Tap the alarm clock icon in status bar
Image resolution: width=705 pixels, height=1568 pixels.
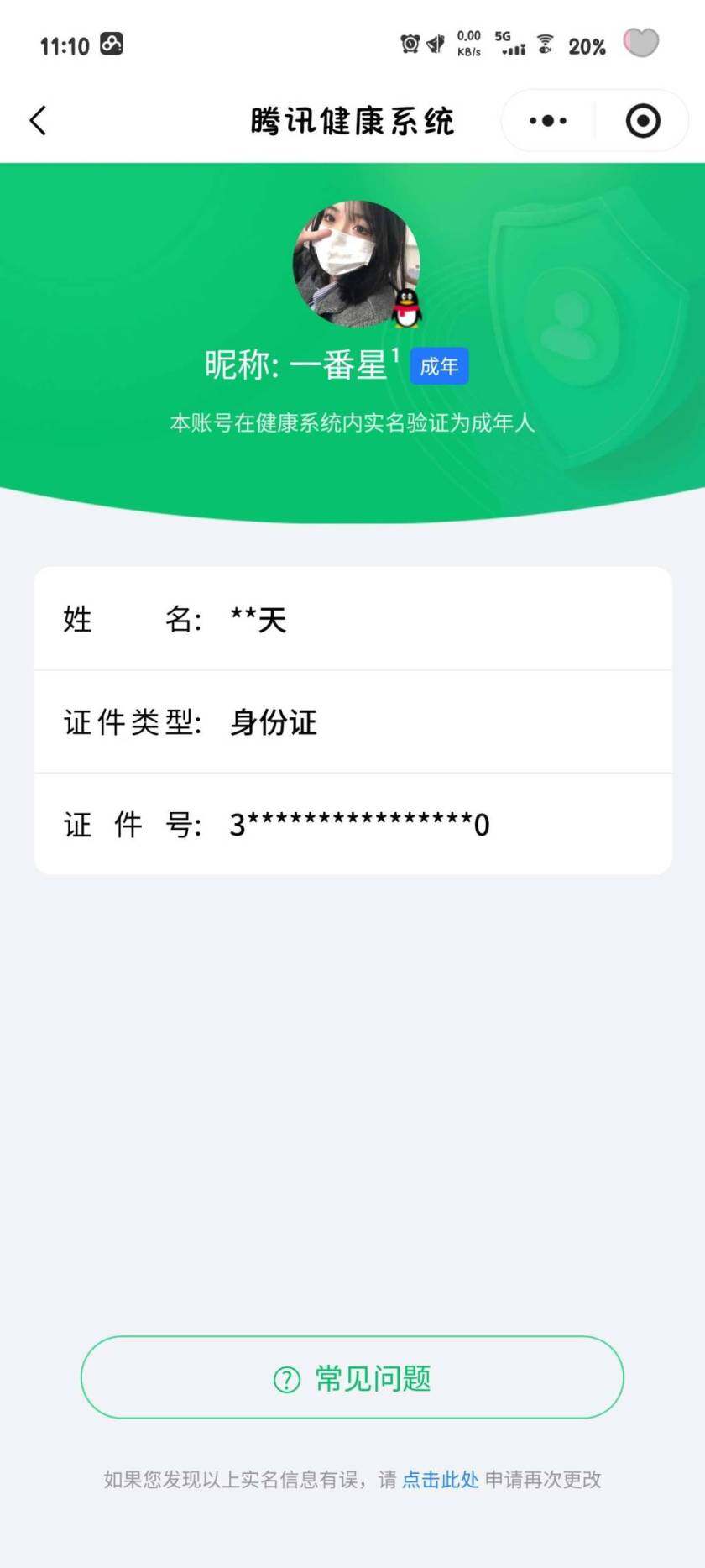(x=410, y=45)
